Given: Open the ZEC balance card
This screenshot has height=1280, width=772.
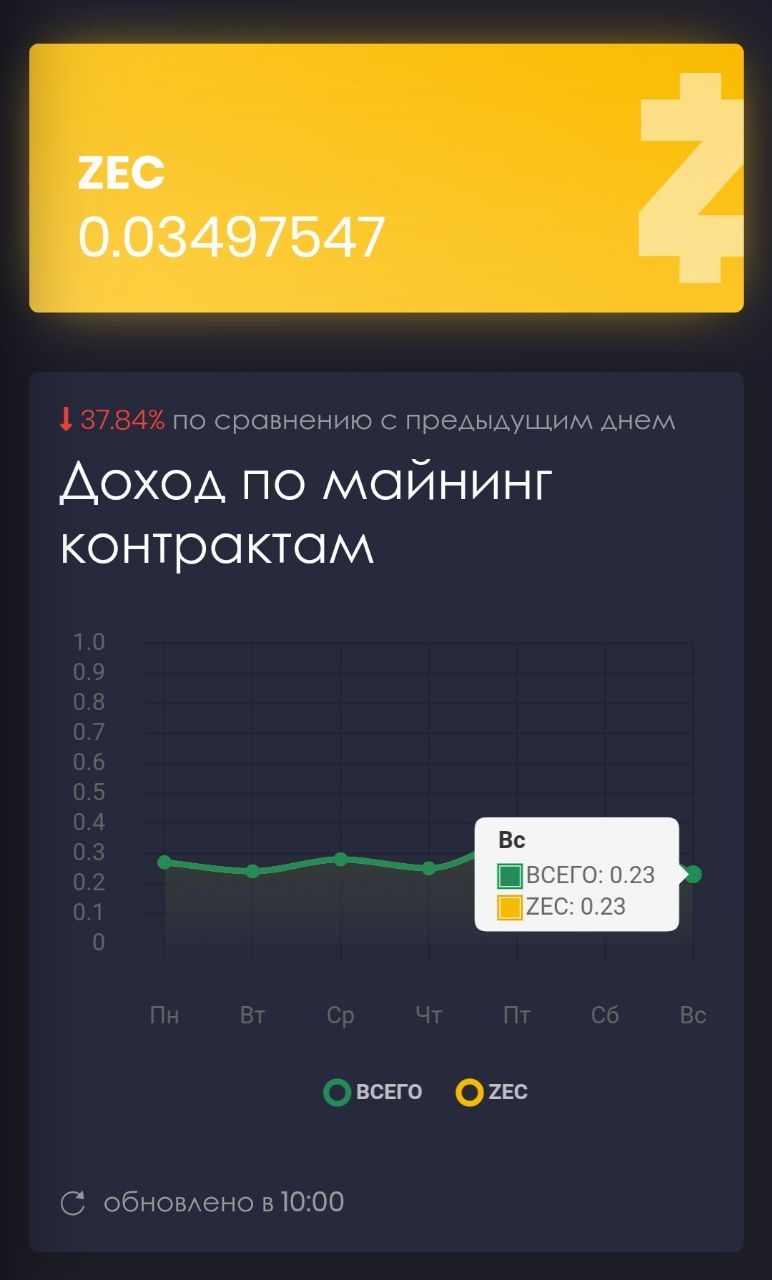Looking at the screenshot, I should pos(386,178).
